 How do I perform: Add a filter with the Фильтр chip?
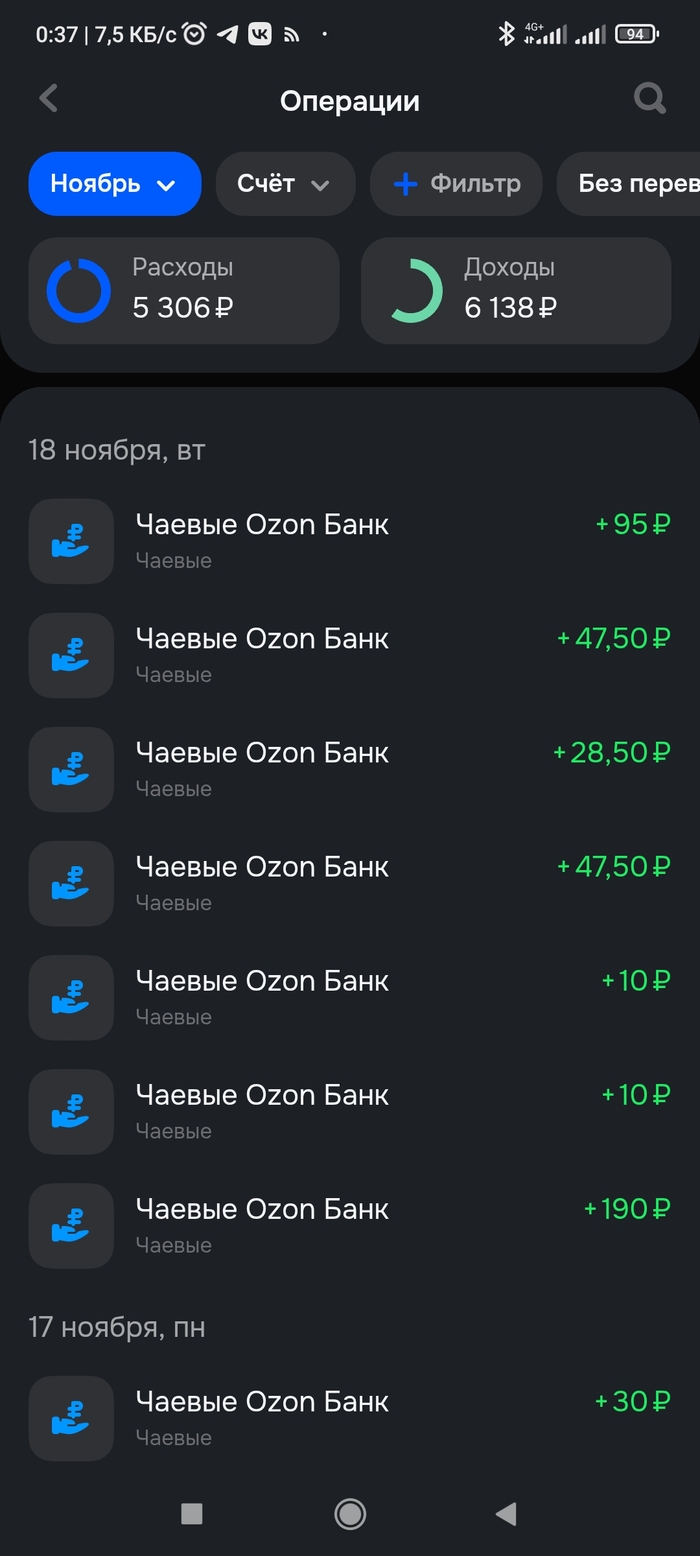[x=456, y=184]
